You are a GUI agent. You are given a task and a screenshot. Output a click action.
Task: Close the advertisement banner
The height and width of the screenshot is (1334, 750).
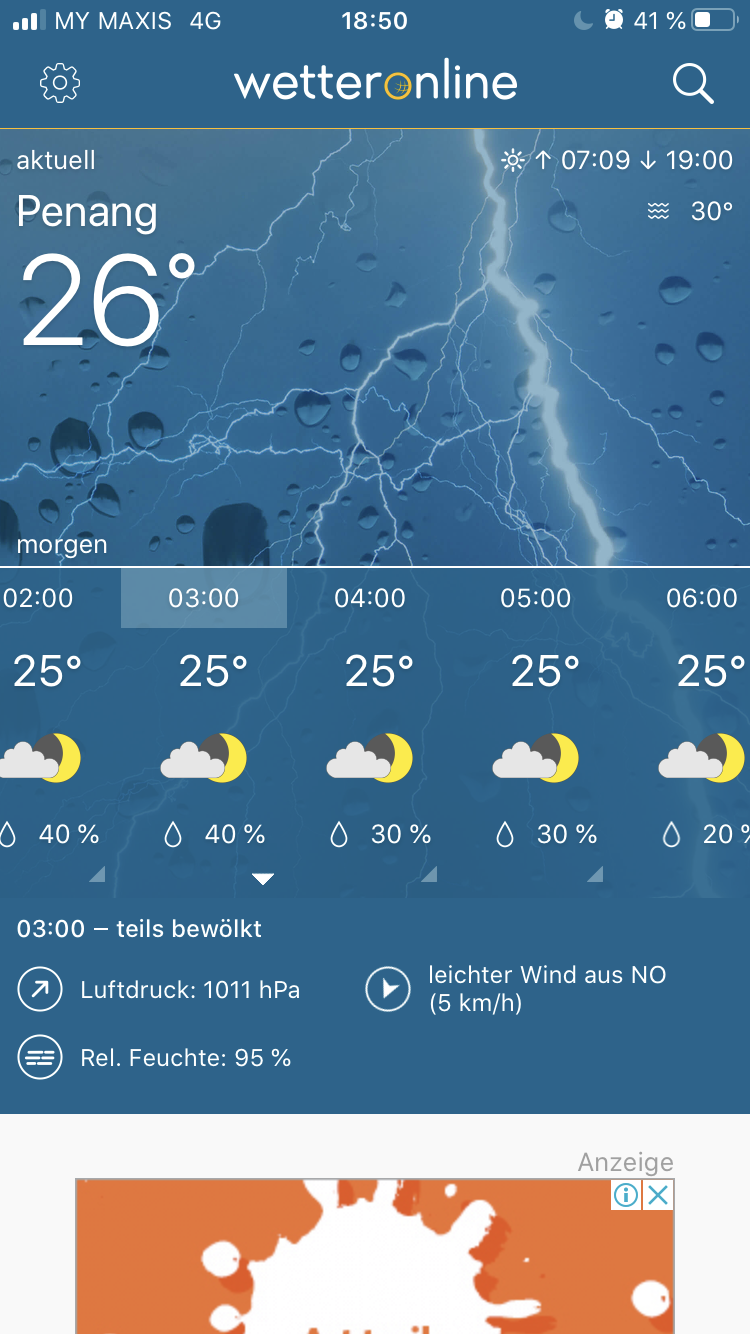pos(658,1195)
